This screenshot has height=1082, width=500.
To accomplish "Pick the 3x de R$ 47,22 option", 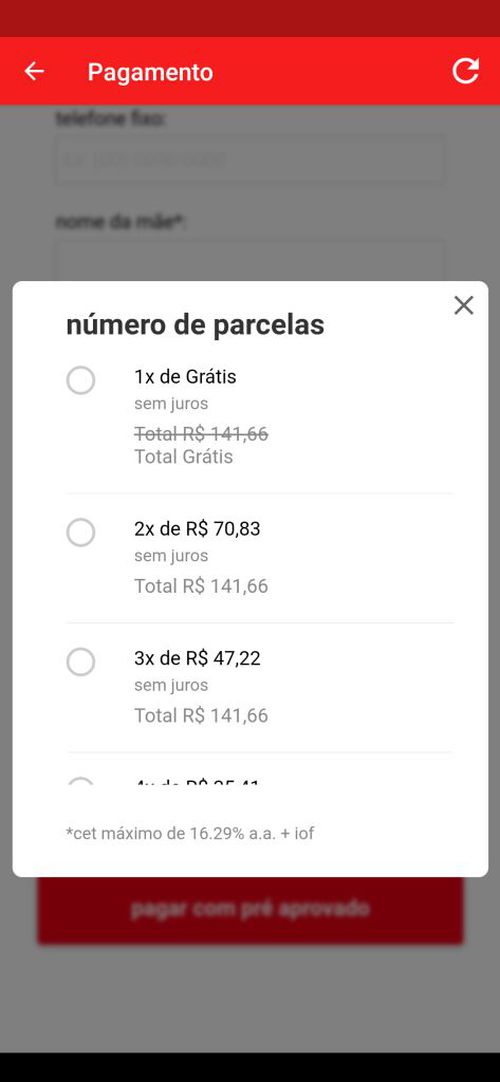I will 81,662.
